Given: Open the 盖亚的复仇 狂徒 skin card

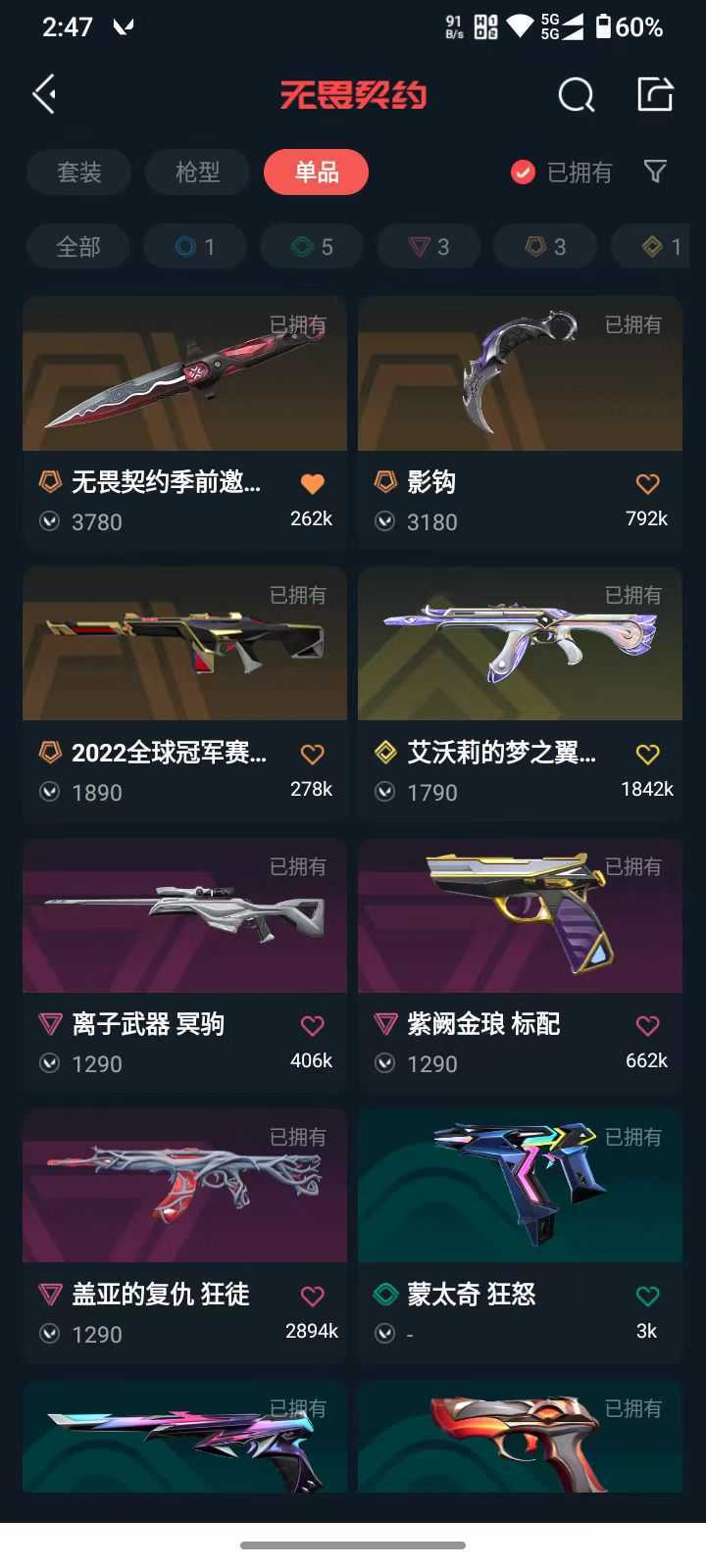Looking at the screenshot, I should click(x=184, y=1234).
